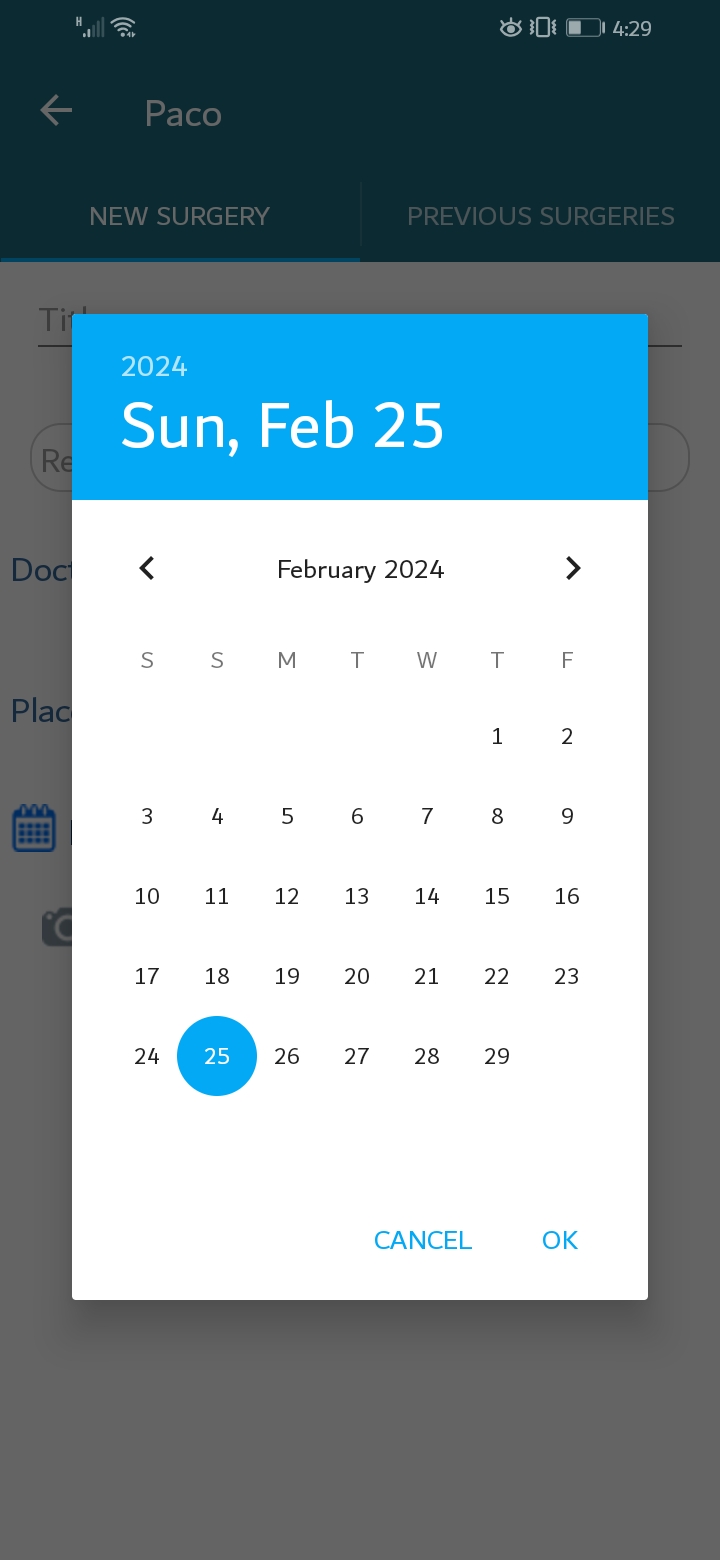Screen dimensions: 720x1560
Task: Choose day 26 in the calendar
Action: coord(287,1057)
